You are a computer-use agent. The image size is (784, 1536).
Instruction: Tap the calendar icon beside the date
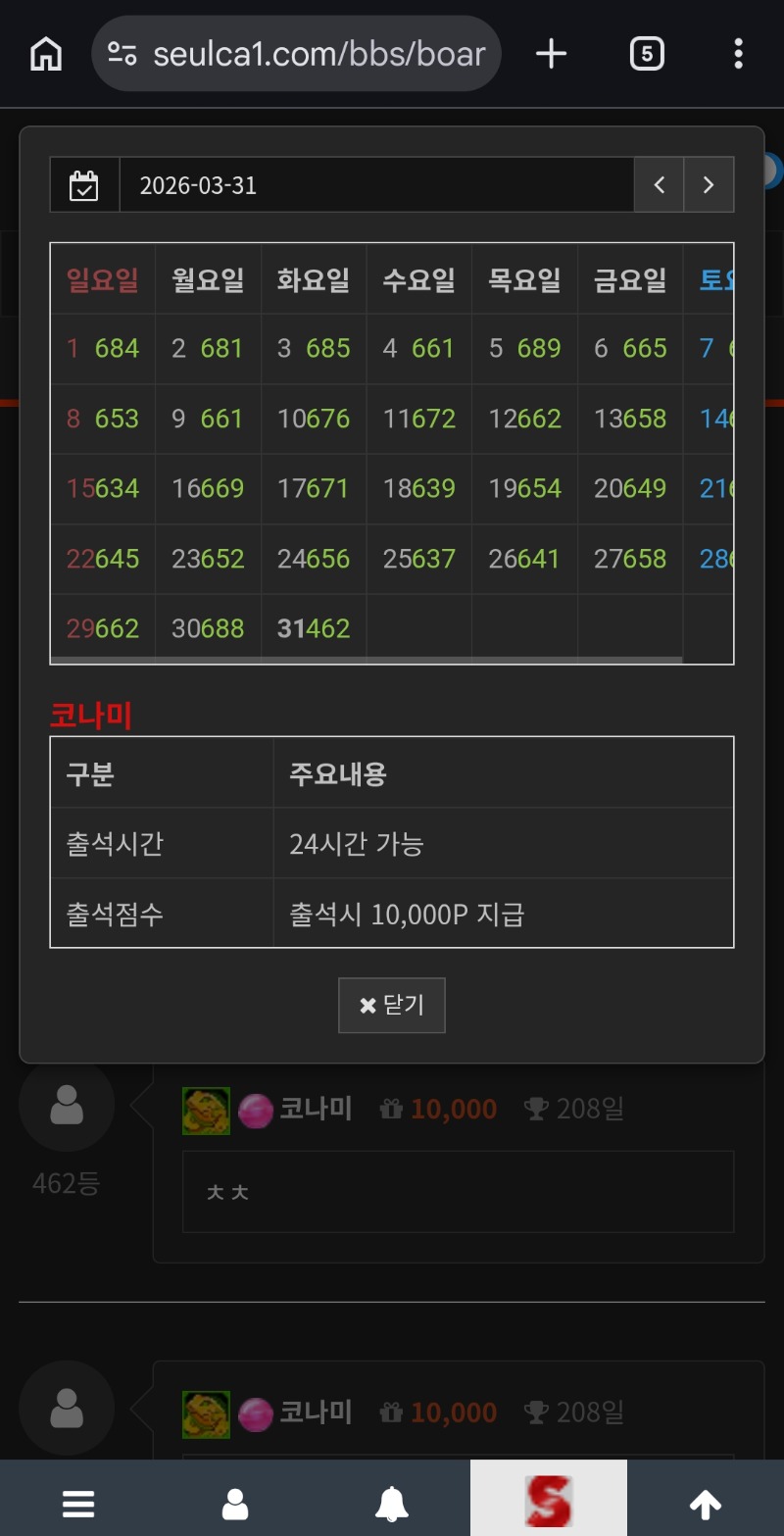[x=84, y=185]
